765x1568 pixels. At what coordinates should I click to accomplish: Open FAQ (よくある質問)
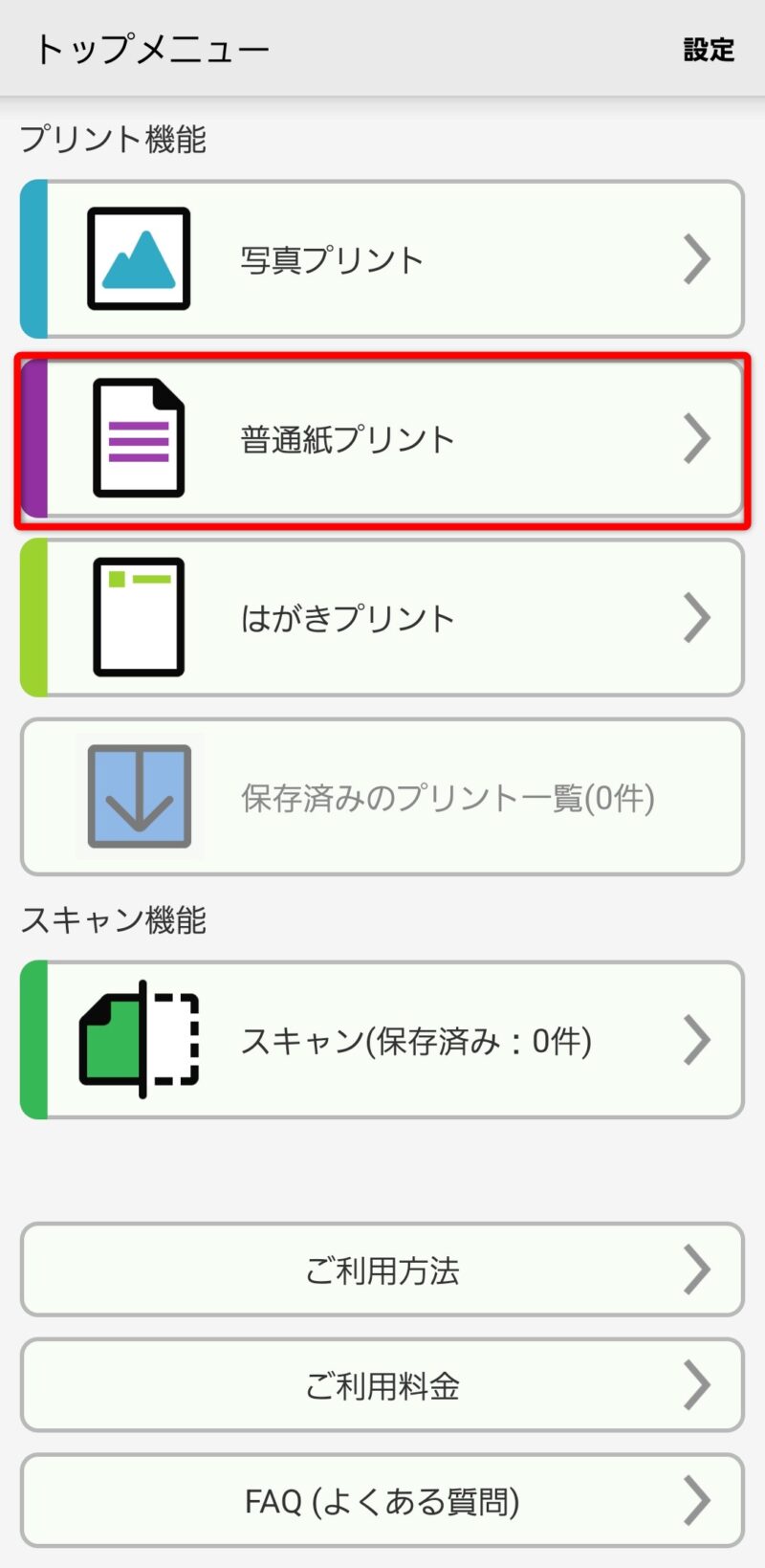point(382,1500)
